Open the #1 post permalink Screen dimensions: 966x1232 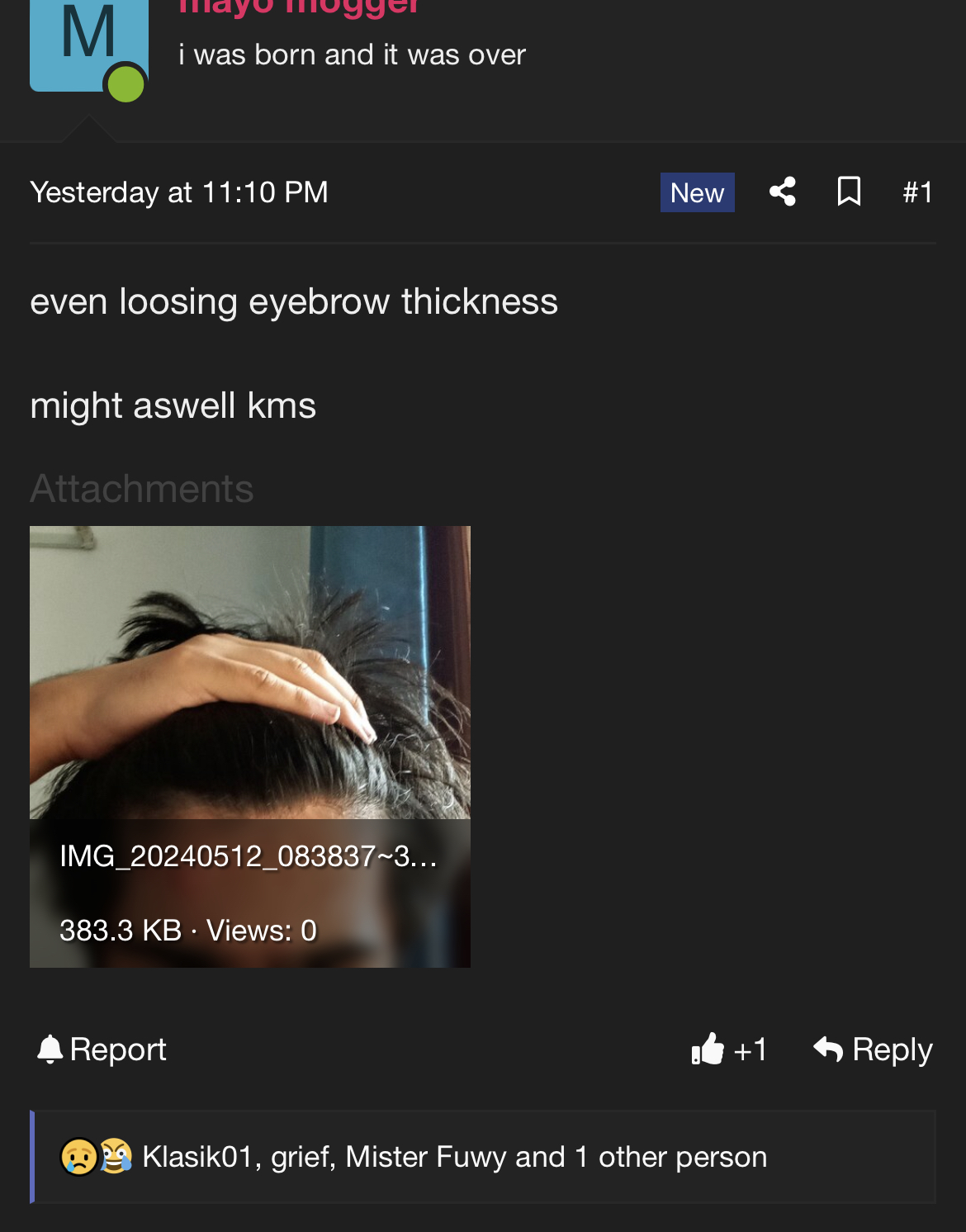click(917, 192)
